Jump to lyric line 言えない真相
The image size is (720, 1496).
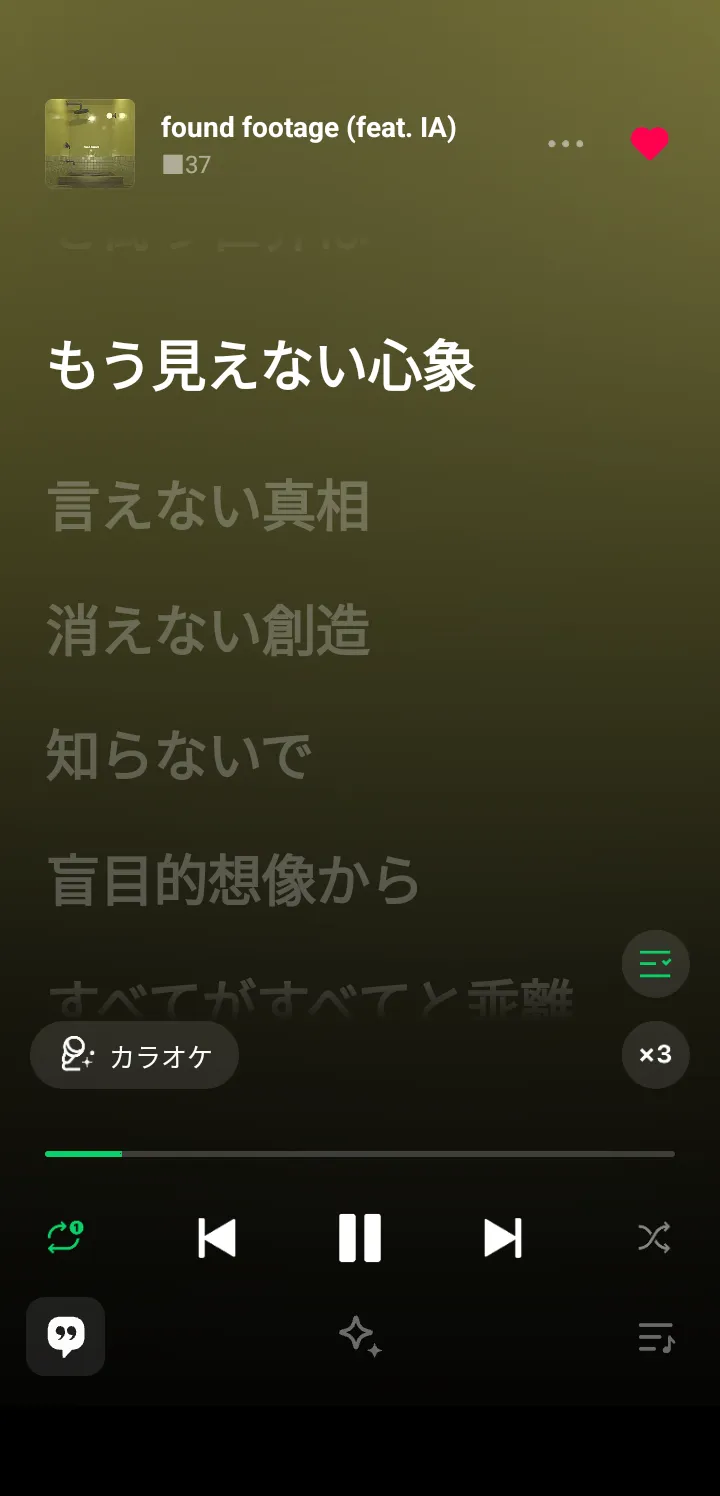[x=208, y=506]
